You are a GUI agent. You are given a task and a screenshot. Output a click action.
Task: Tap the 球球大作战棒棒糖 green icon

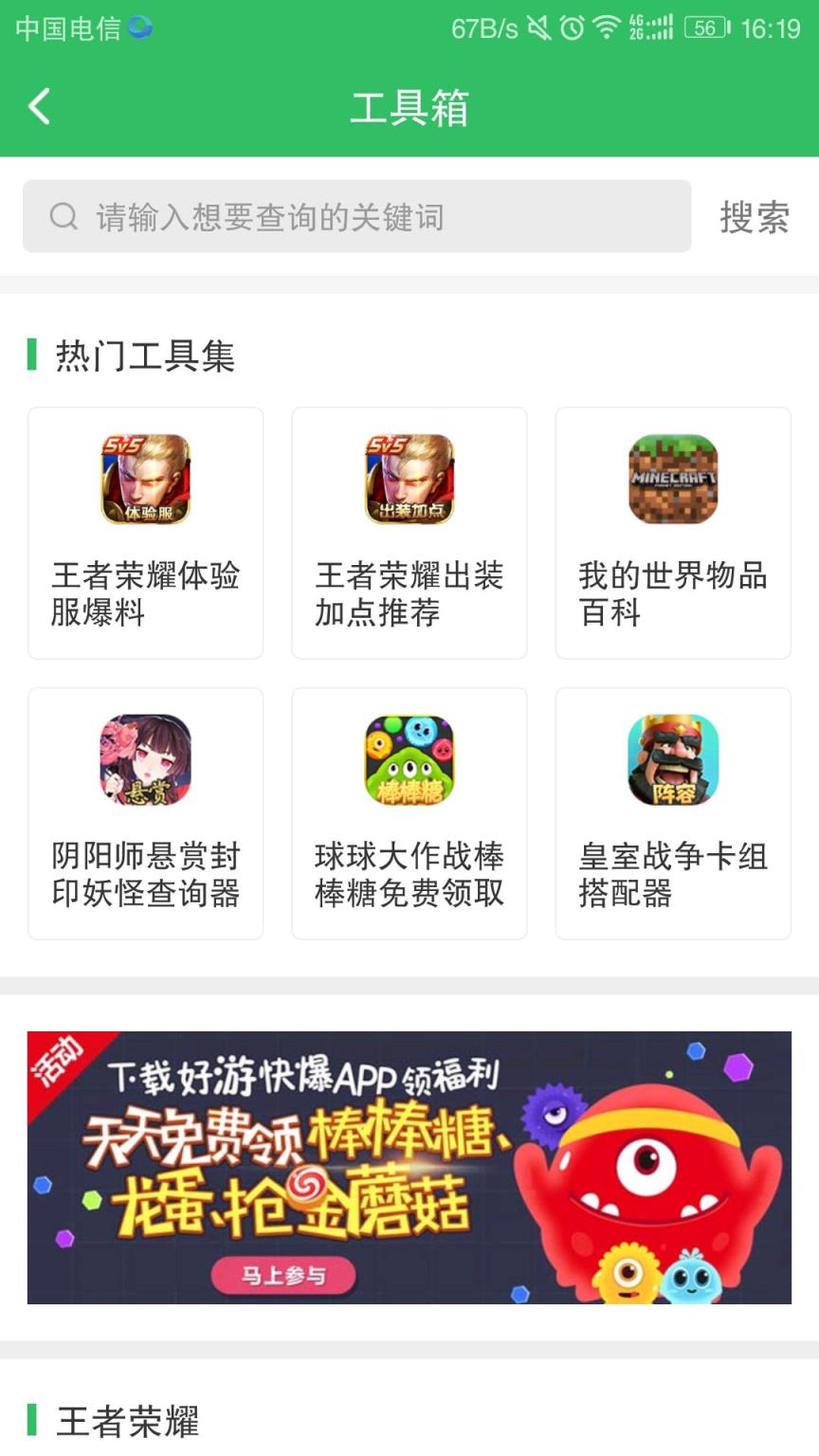pos(409,760)
